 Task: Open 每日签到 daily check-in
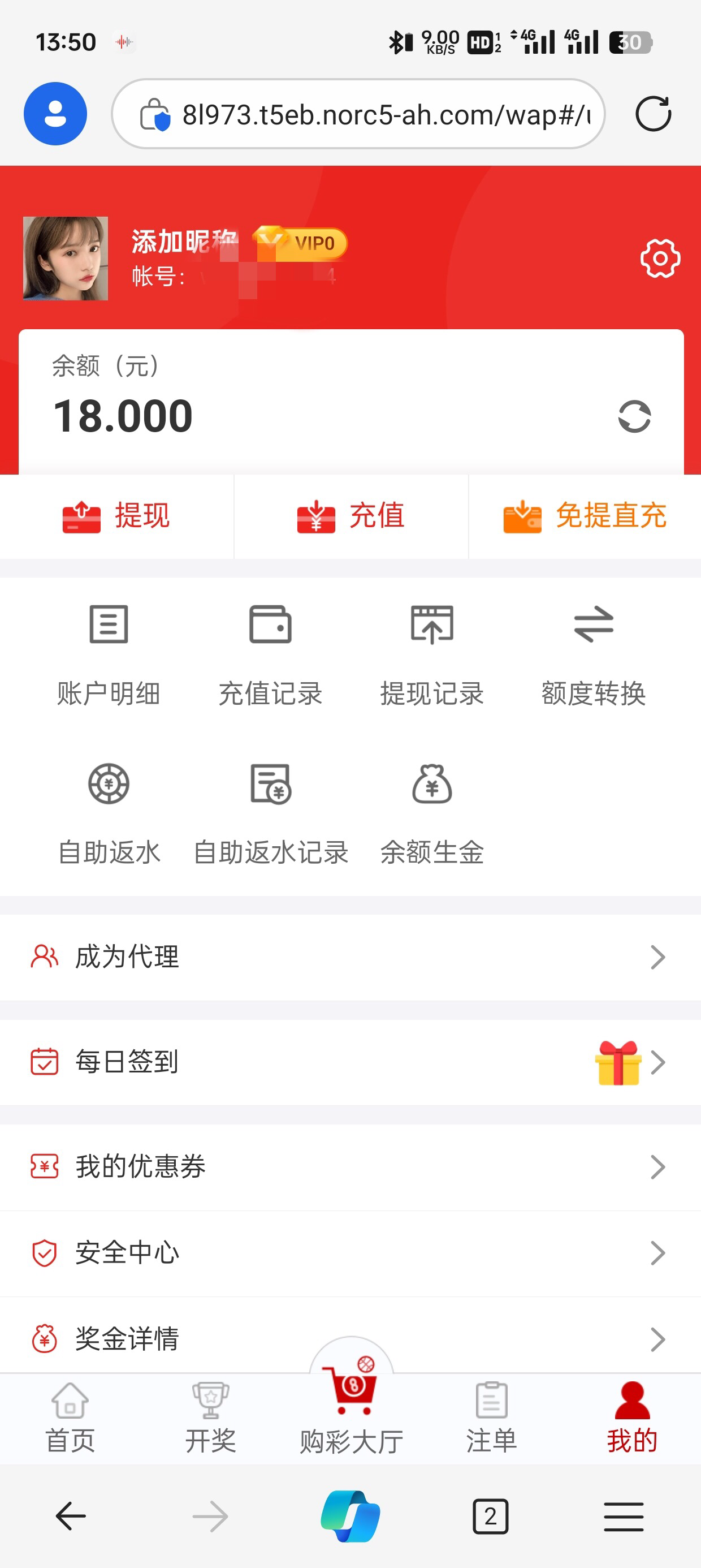pyautogui.click(x=350, y=1062)
